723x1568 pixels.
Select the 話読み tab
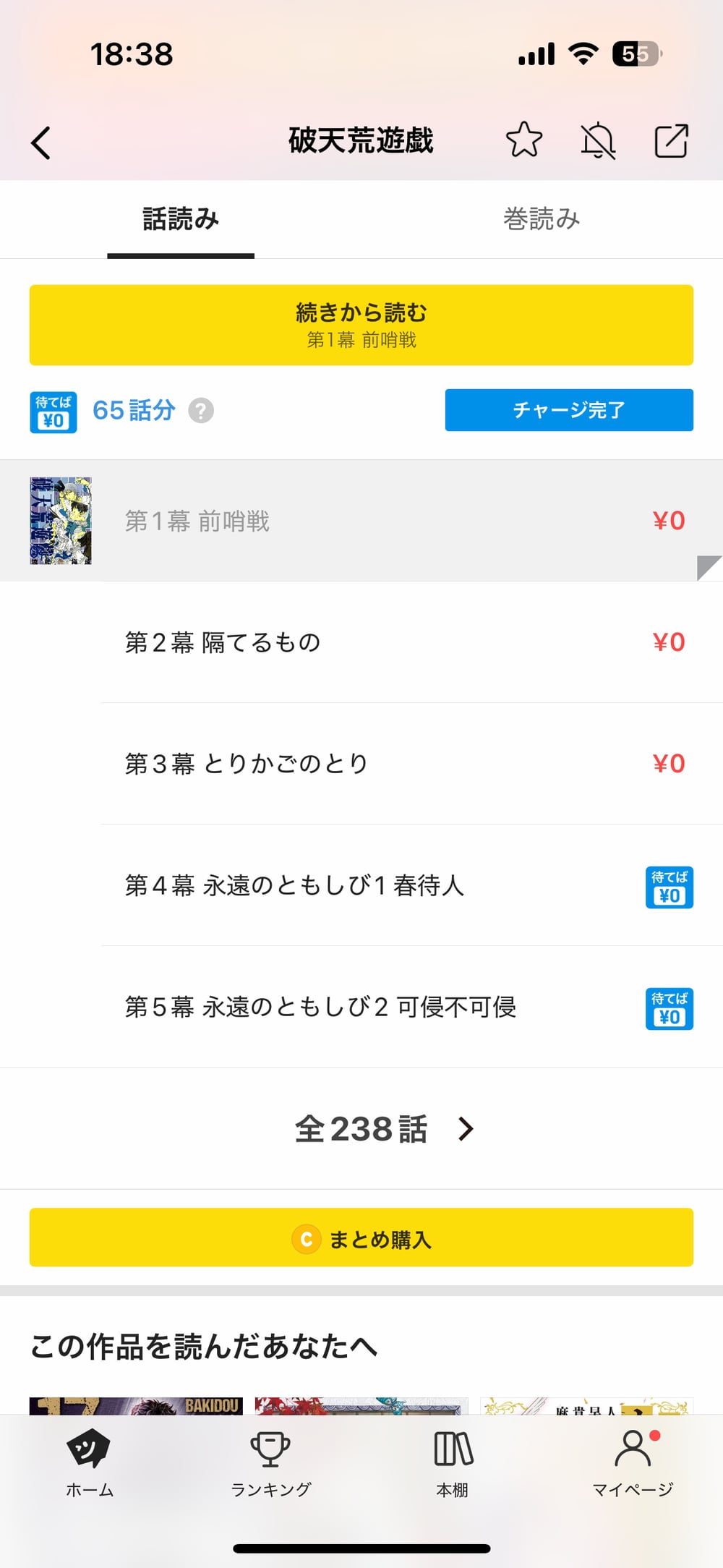pos(181,219)
